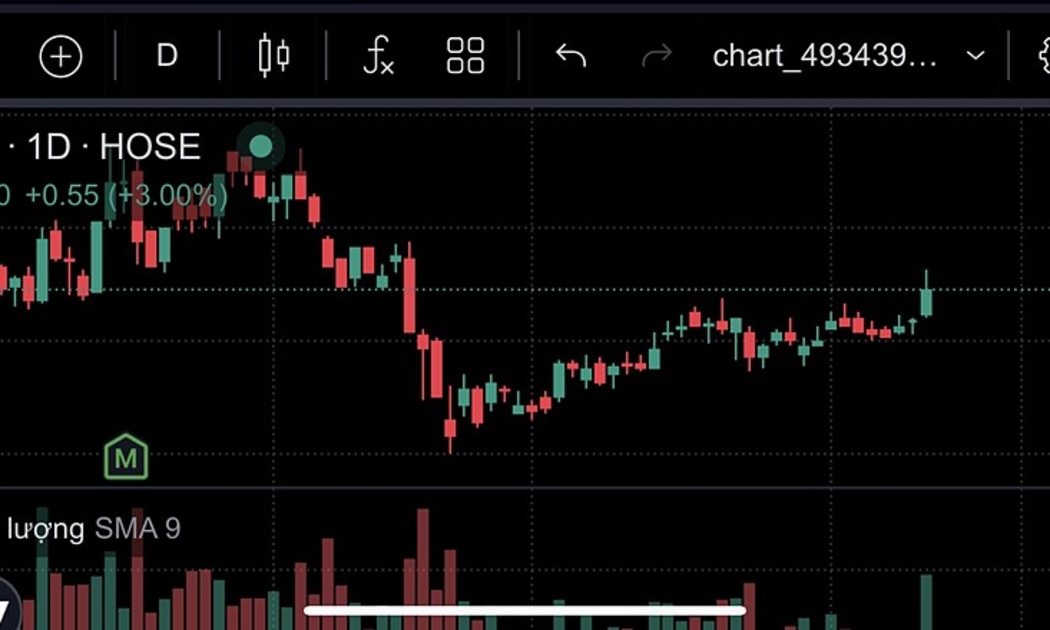Open the chart layout grid selector
Viewport: 1050px width, 630px height.
coord(465,56)
